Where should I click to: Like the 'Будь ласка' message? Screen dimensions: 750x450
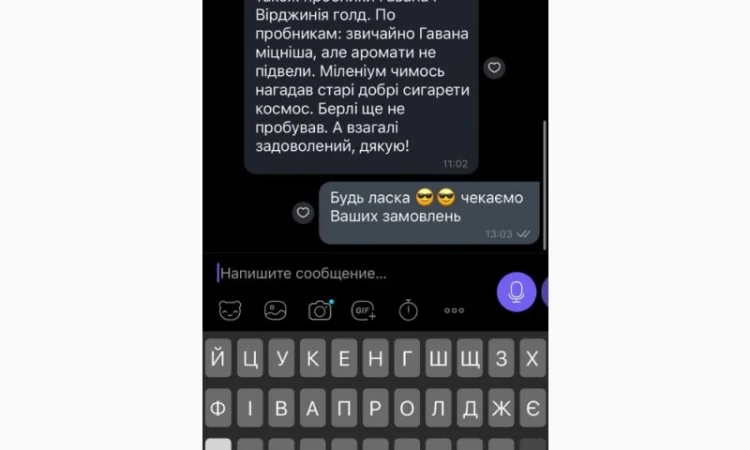[303, 213]
